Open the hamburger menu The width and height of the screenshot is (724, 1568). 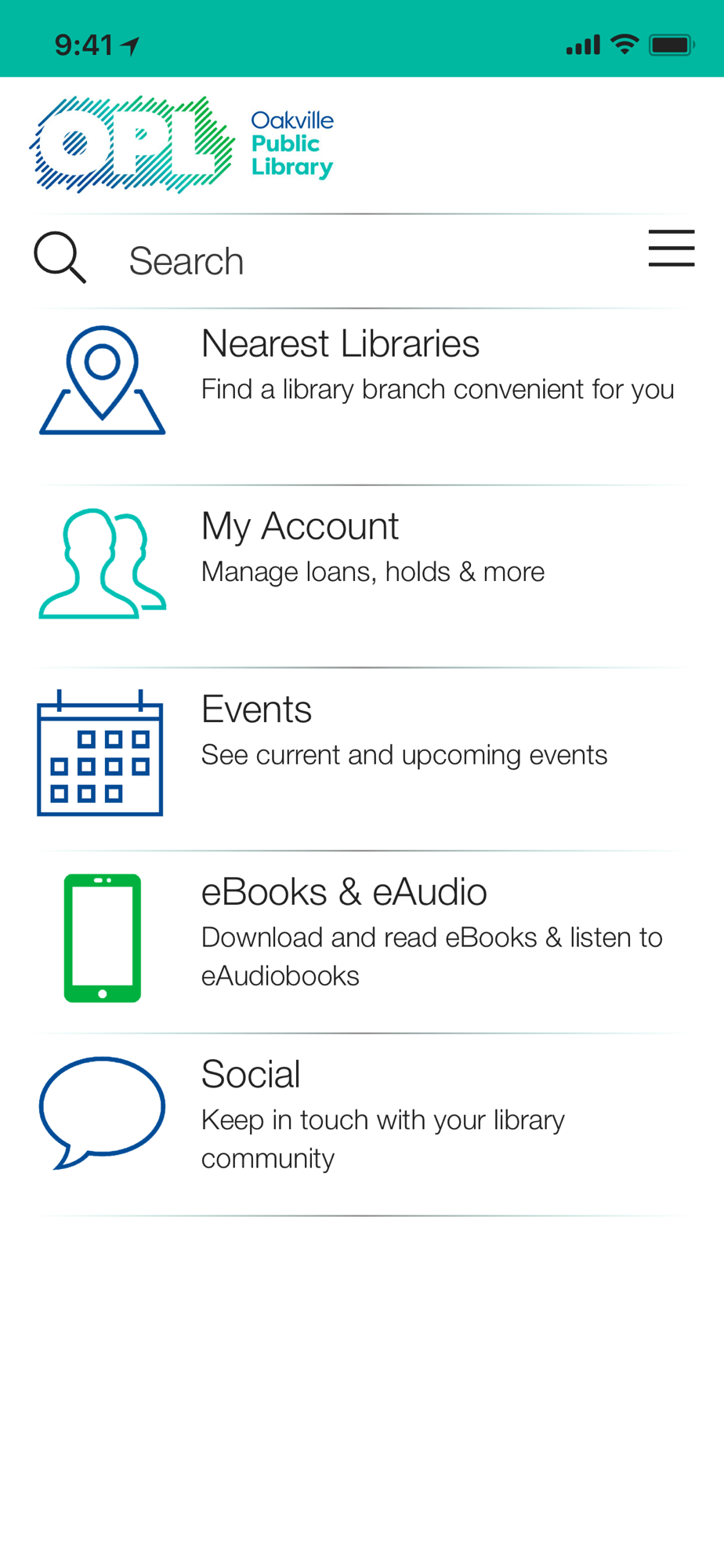point(672,249)
